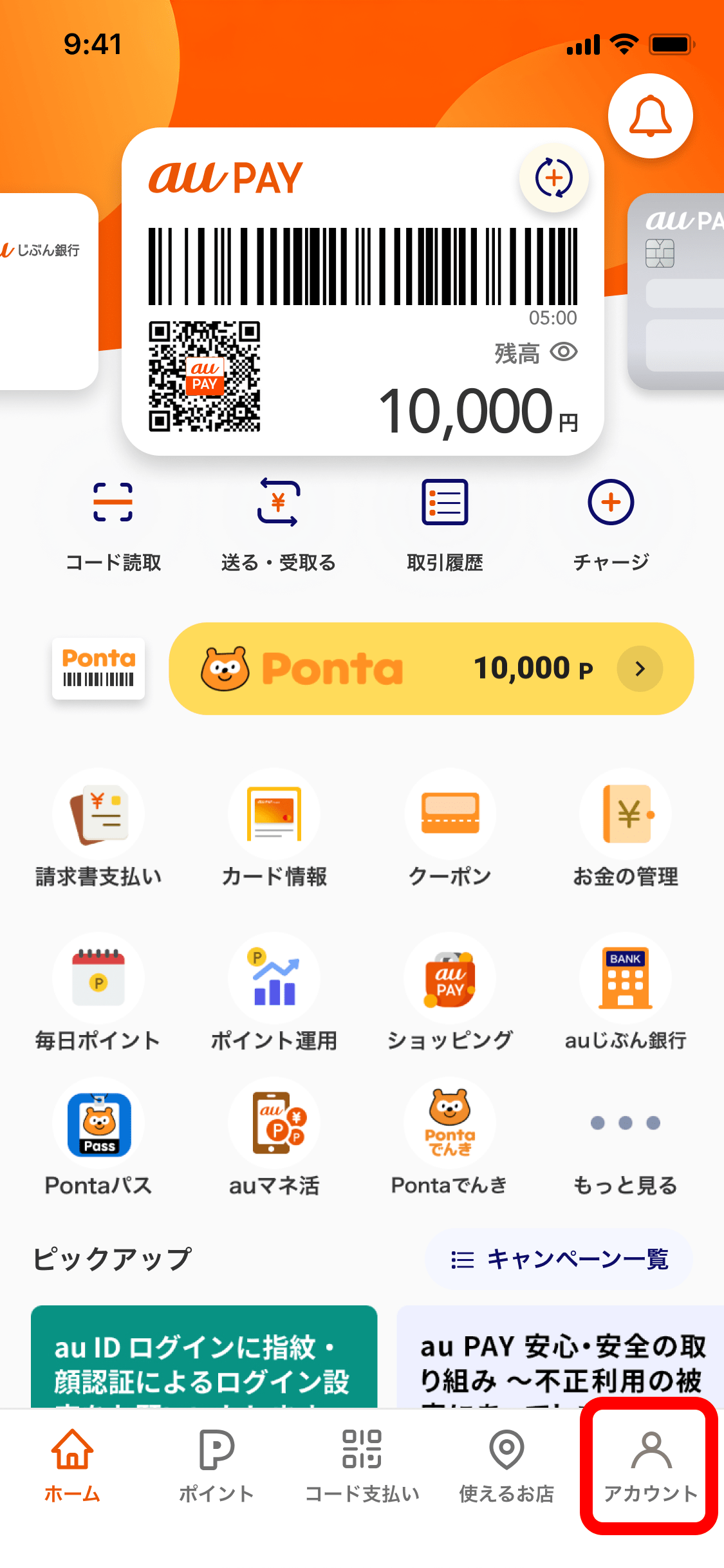
Task: Open 毎日ポイント daily points
Action: click(x=98, y=994)
